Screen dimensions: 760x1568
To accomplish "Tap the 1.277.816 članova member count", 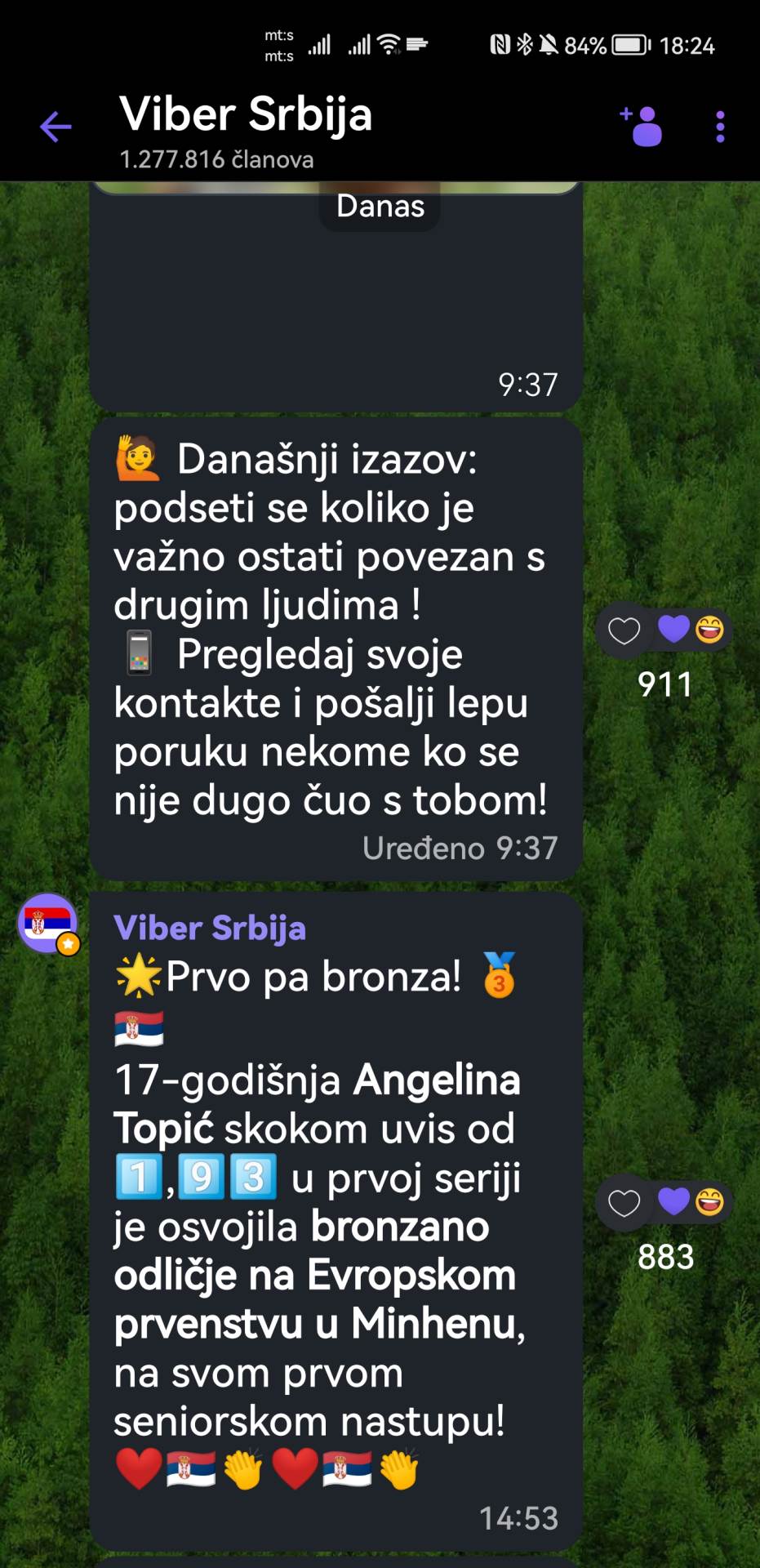I will pyautogui.click(x=216, y=160).
